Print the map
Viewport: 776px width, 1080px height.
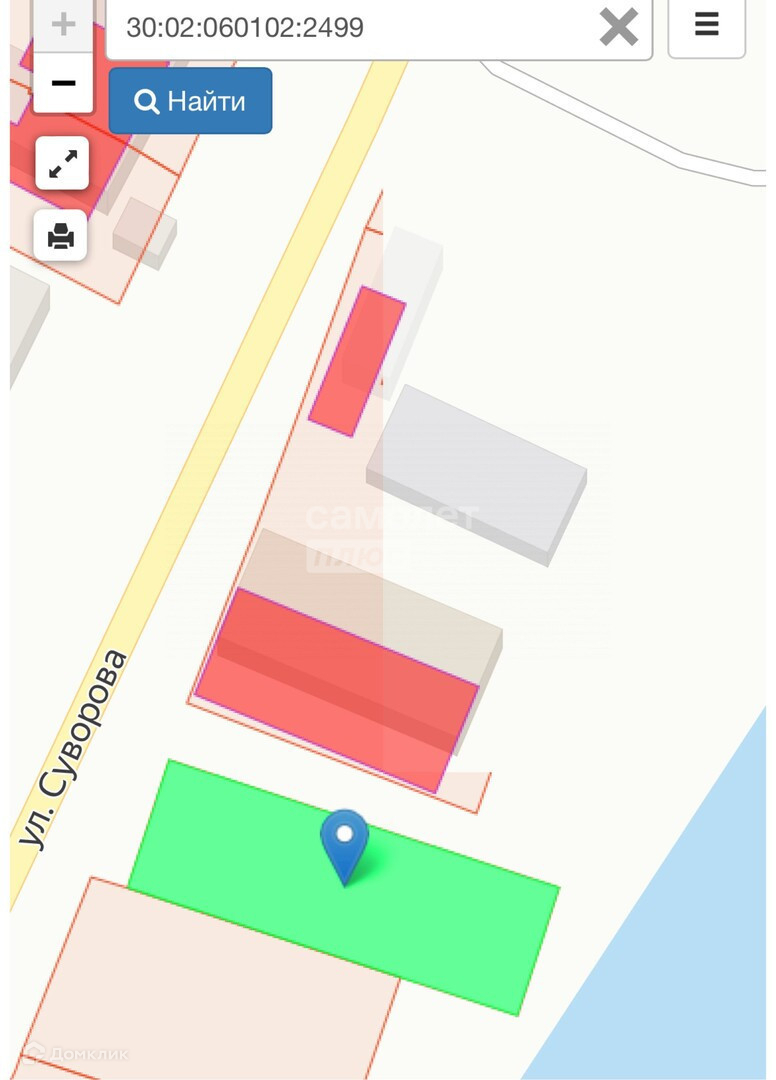coord(61,236)
